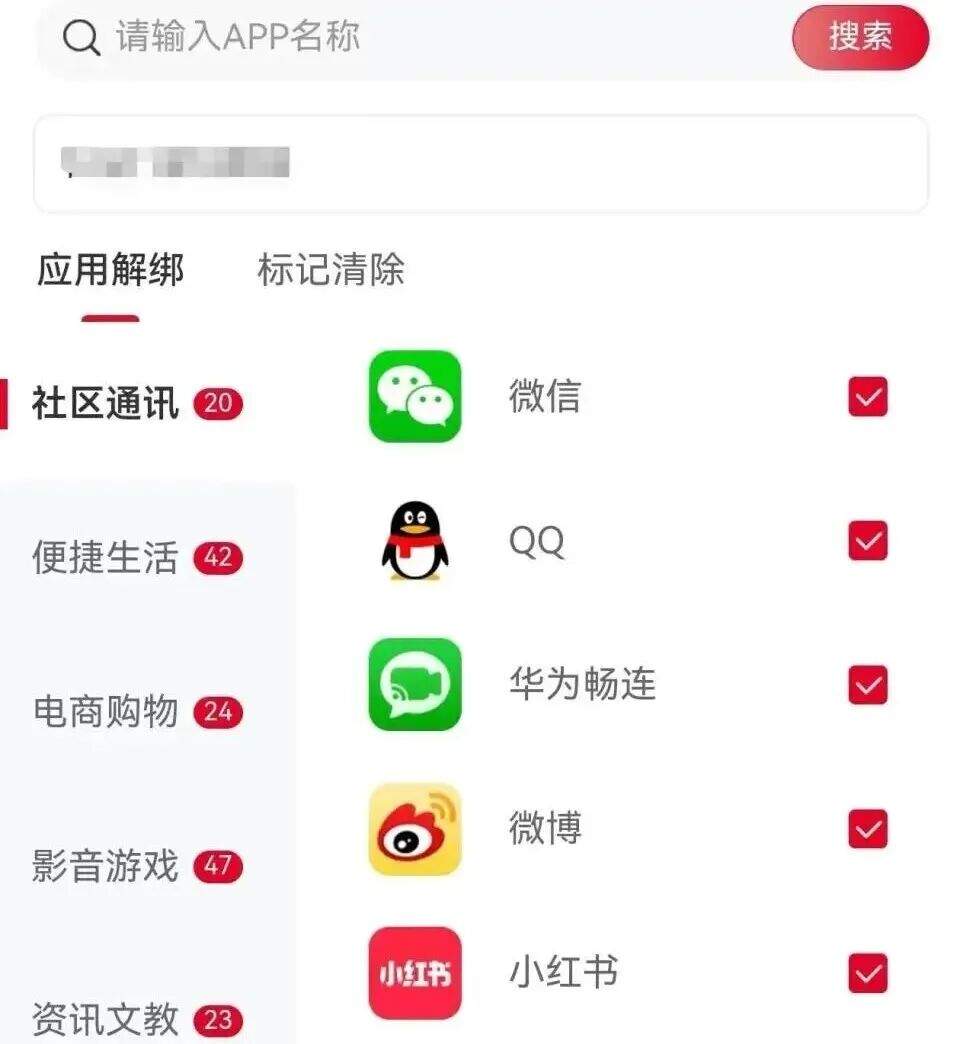
Task: Select the 小红书 red app icon
Action: pos(414,971)
